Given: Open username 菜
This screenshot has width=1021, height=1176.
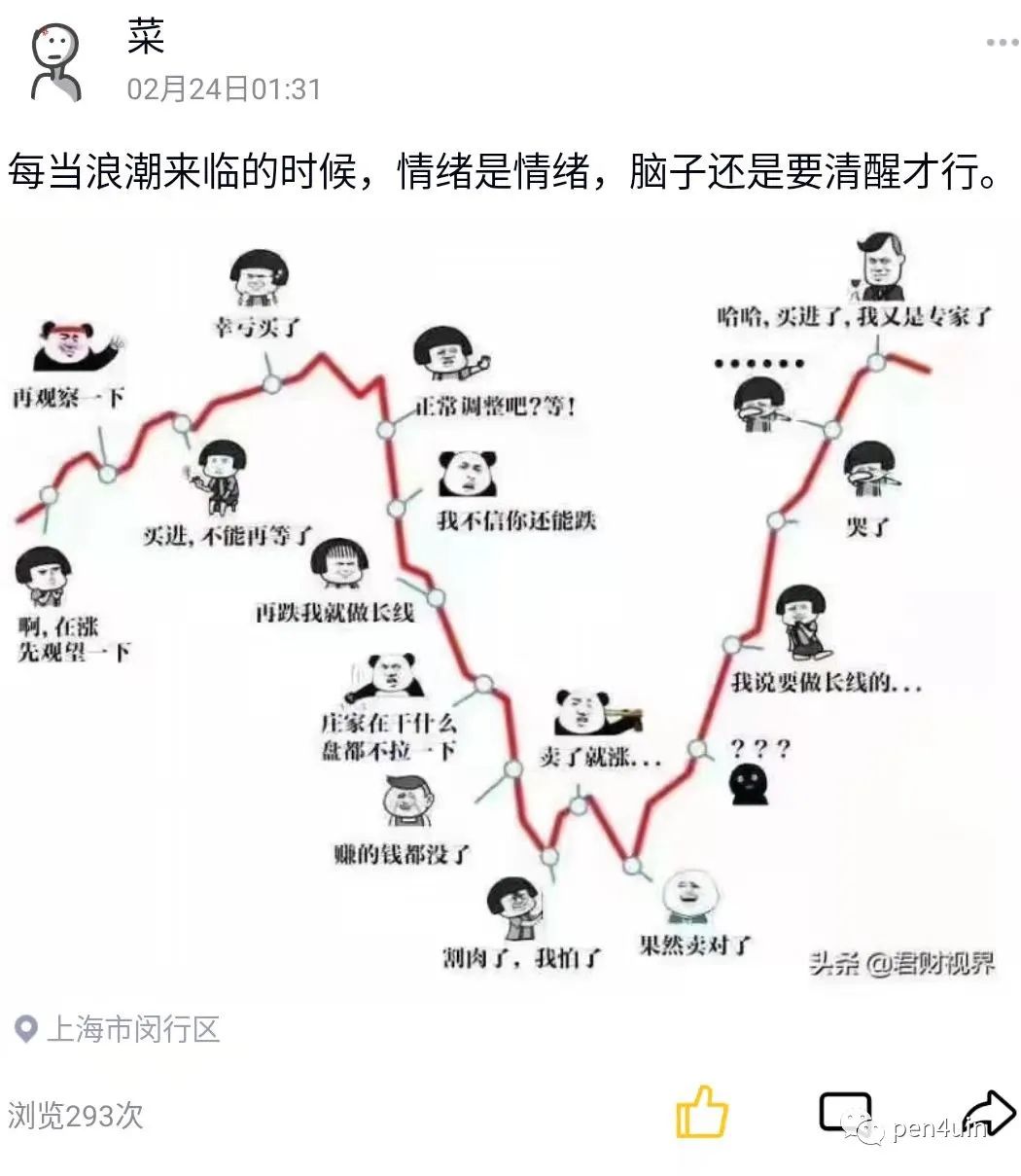Looking at the screenshot, I should coord(146,37).
